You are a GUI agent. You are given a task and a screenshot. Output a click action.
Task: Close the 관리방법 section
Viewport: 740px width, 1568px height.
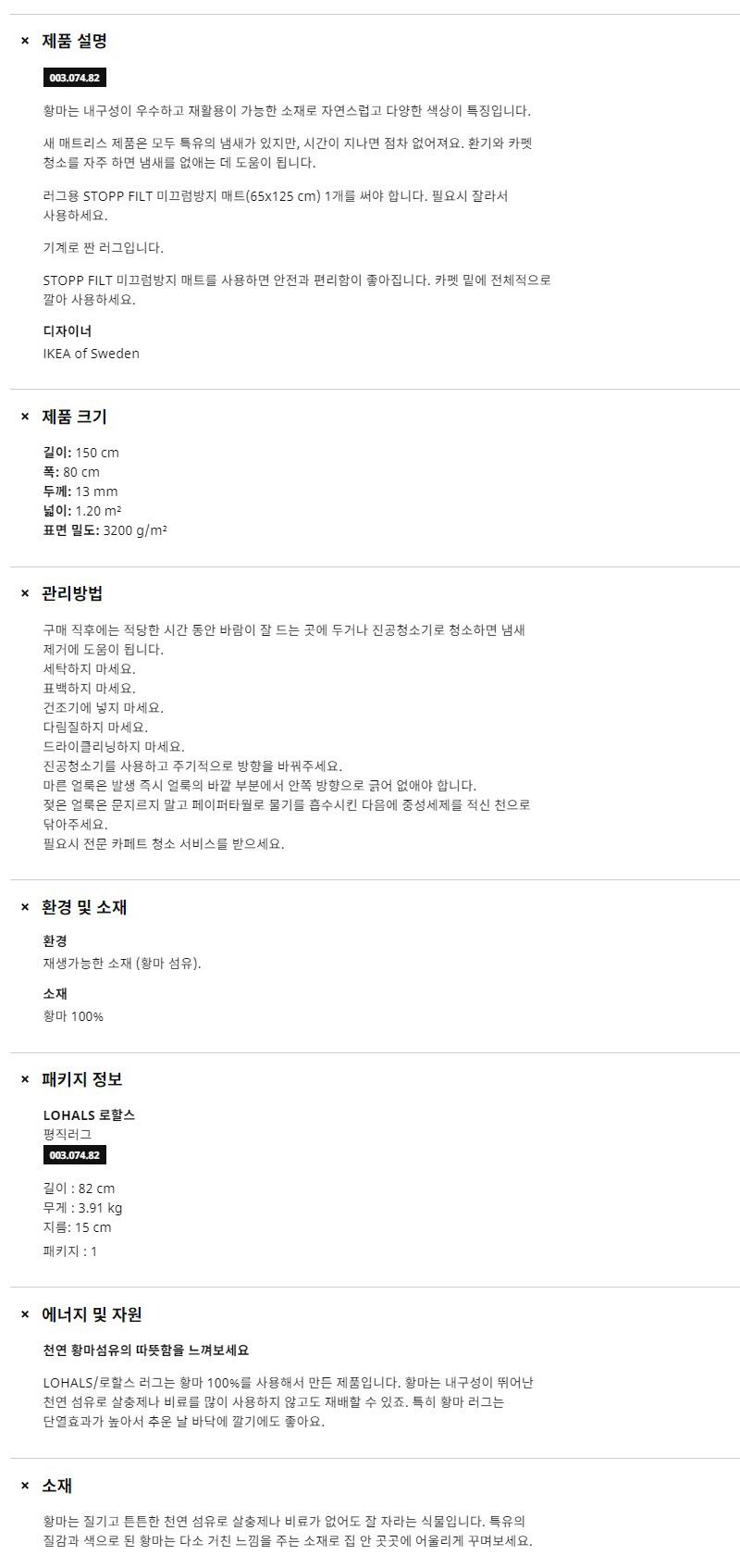coord(25,593)
